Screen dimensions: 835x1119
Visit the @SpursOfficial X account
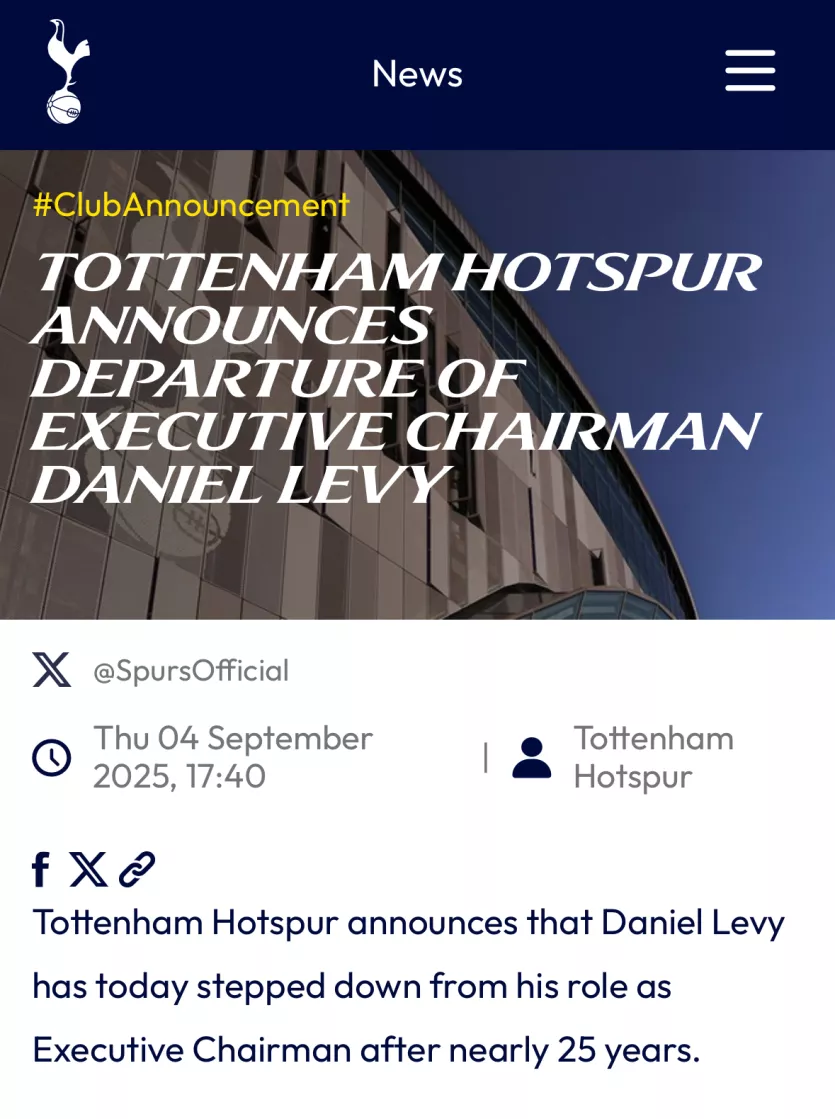coord(190,670)
